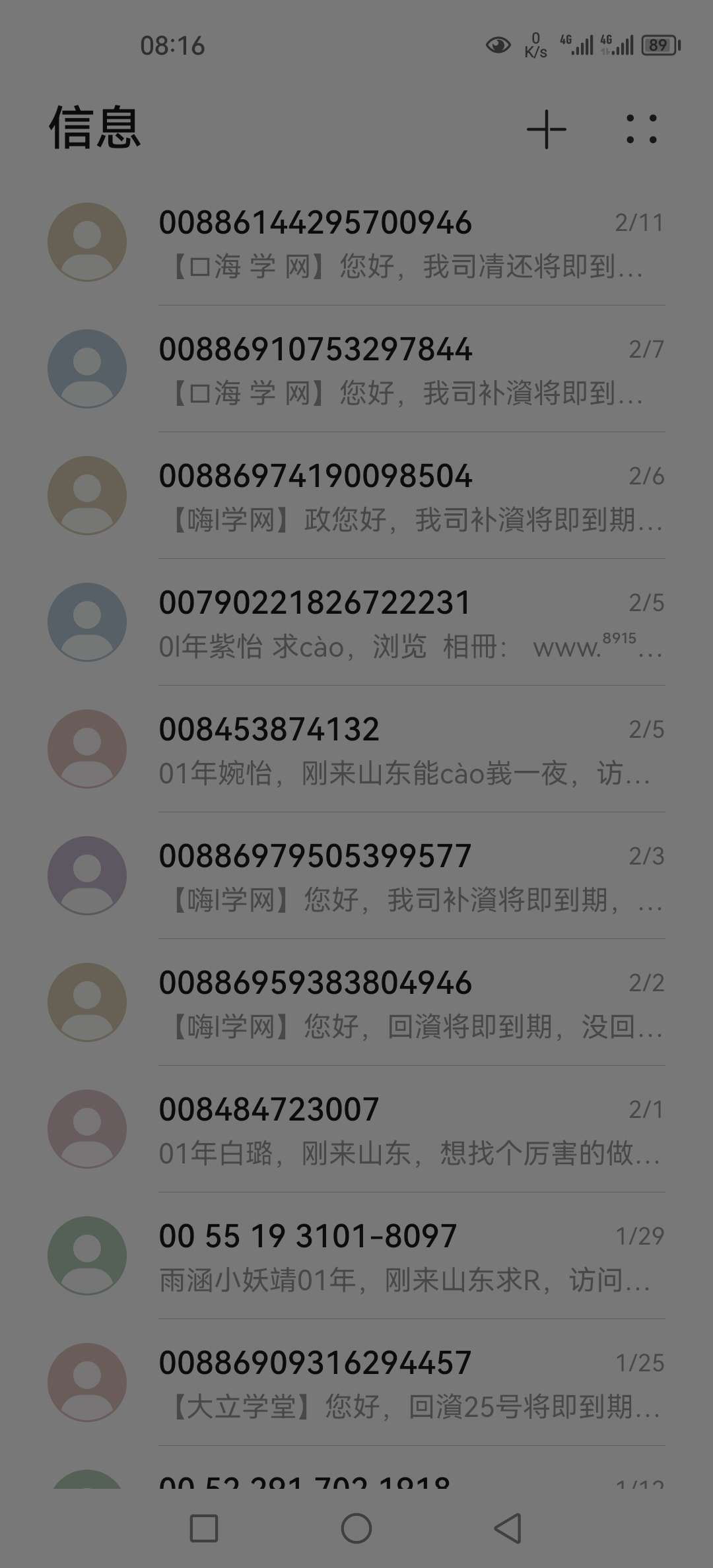View messages from 00886974190098504
The height and width of the screenshot is (1568, 713).
pyautogui.click(x=409, y=496)
